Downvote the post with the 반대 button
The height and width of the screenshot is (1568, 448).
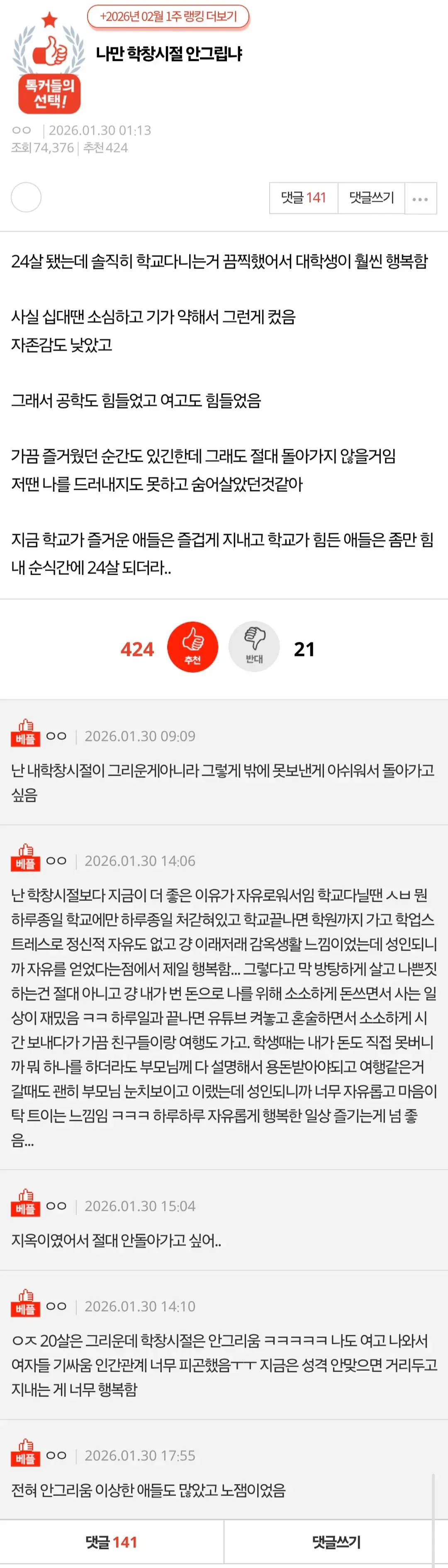tap(254, 647)
